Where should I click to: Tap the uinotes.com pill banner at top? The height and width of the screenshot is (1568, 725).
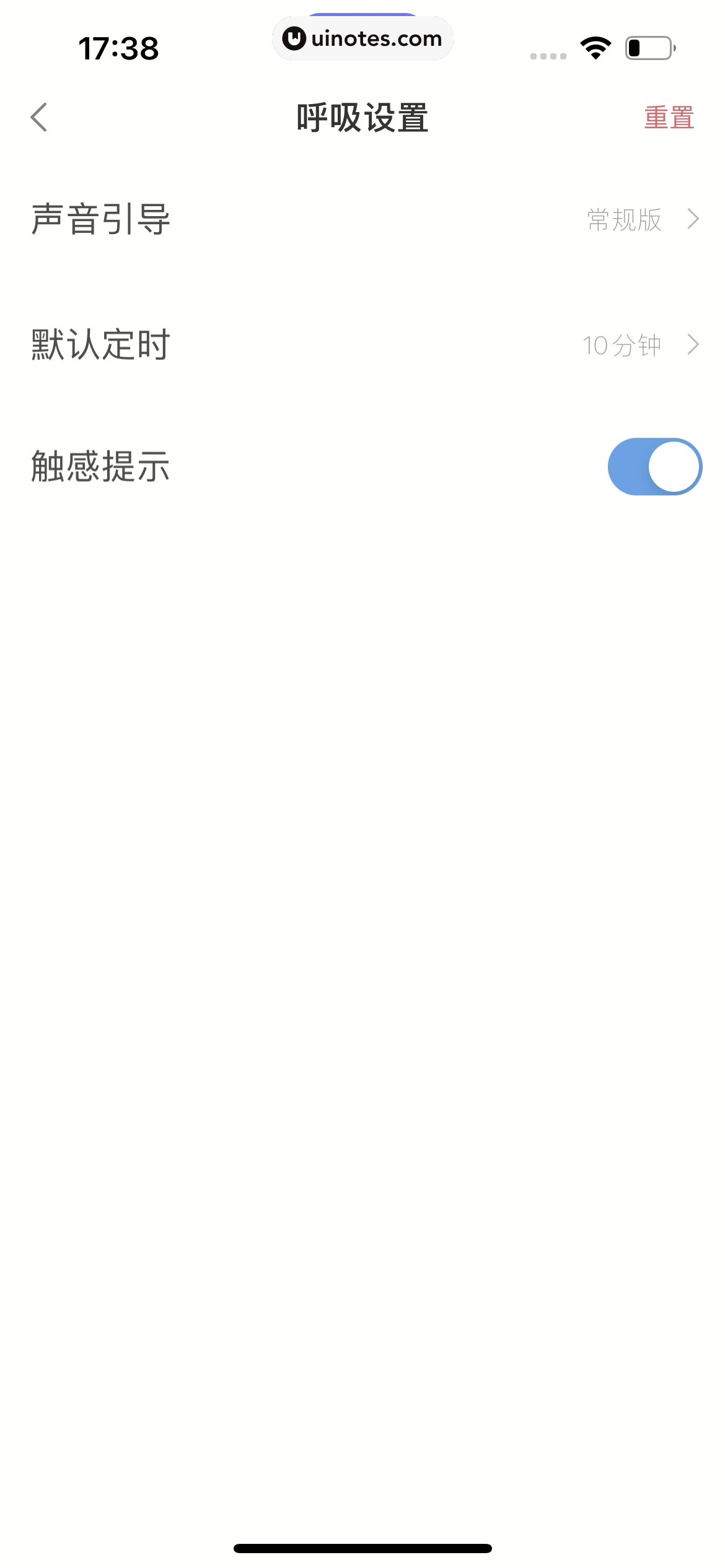coord(362,38)
